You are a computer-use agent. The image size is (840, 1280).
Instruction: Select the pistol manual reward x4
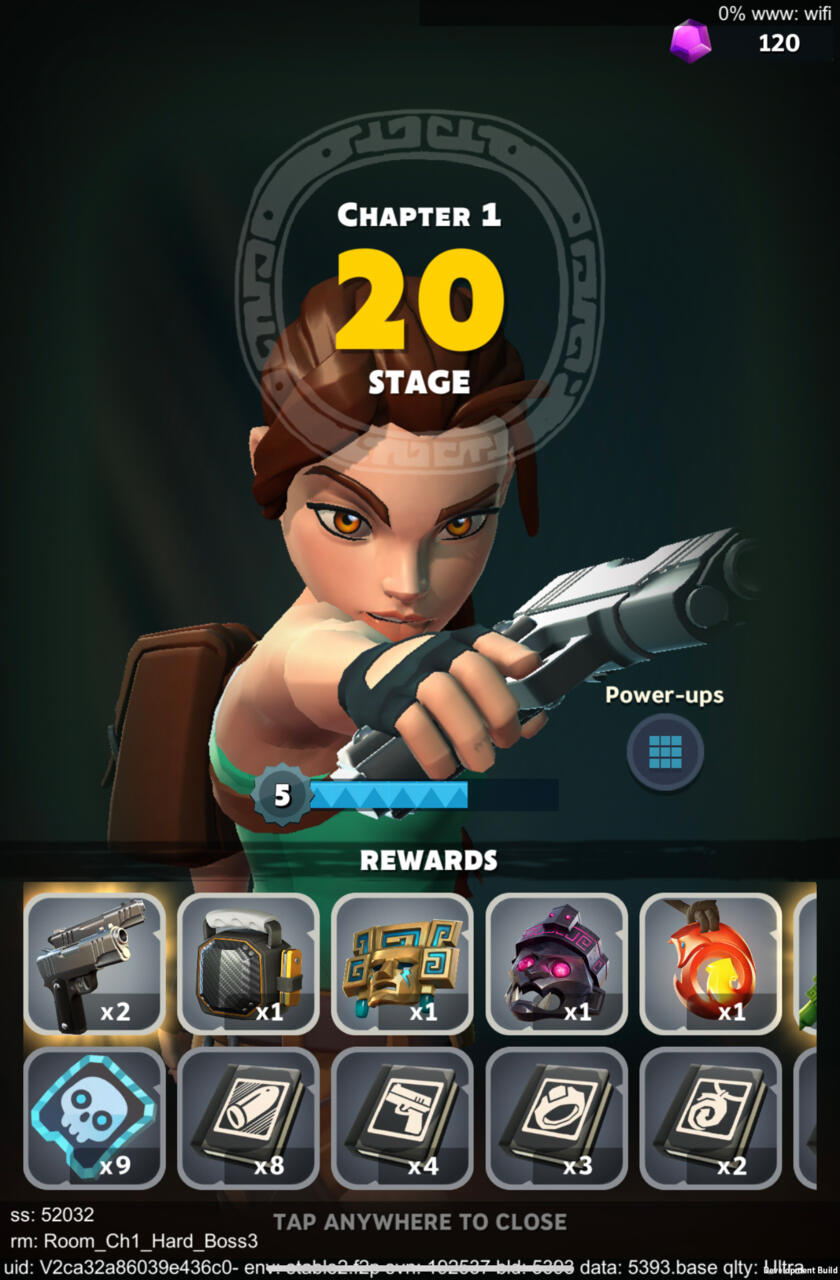pos(402,1117)
